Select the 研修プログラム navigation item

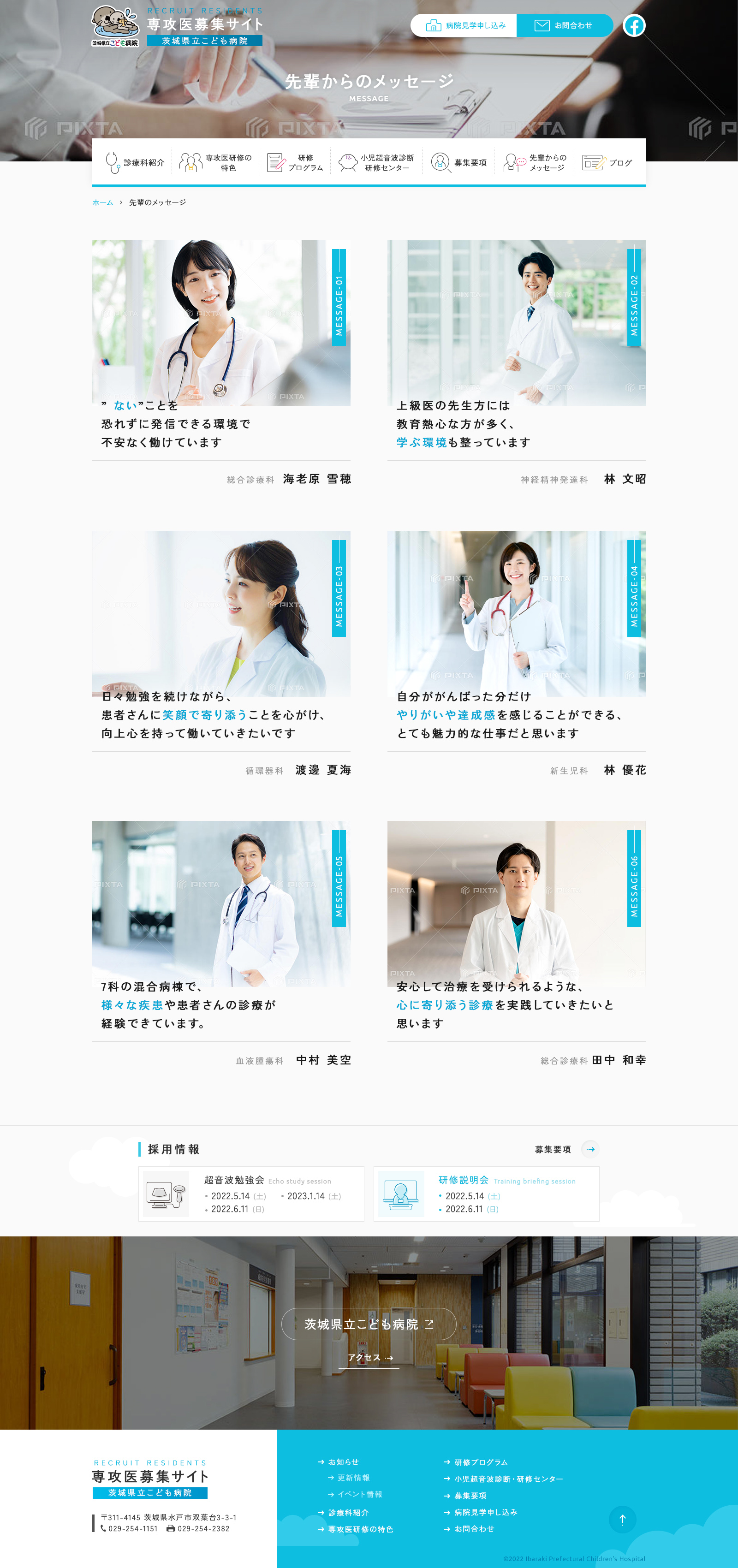pyautogui.click(x=295, y=162)
